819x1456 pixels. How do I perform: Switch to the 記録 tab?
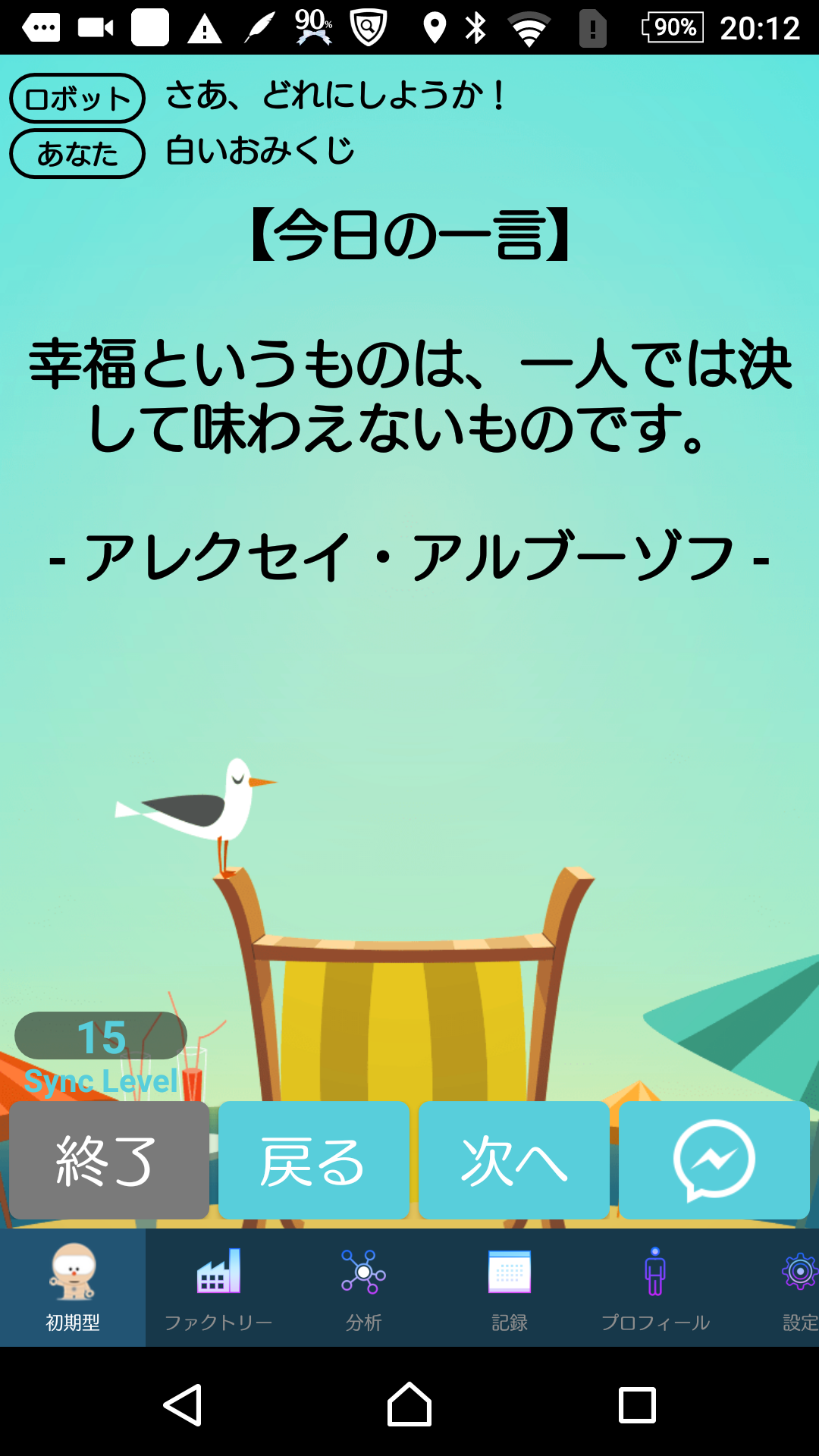click(x=510, y=1288)
